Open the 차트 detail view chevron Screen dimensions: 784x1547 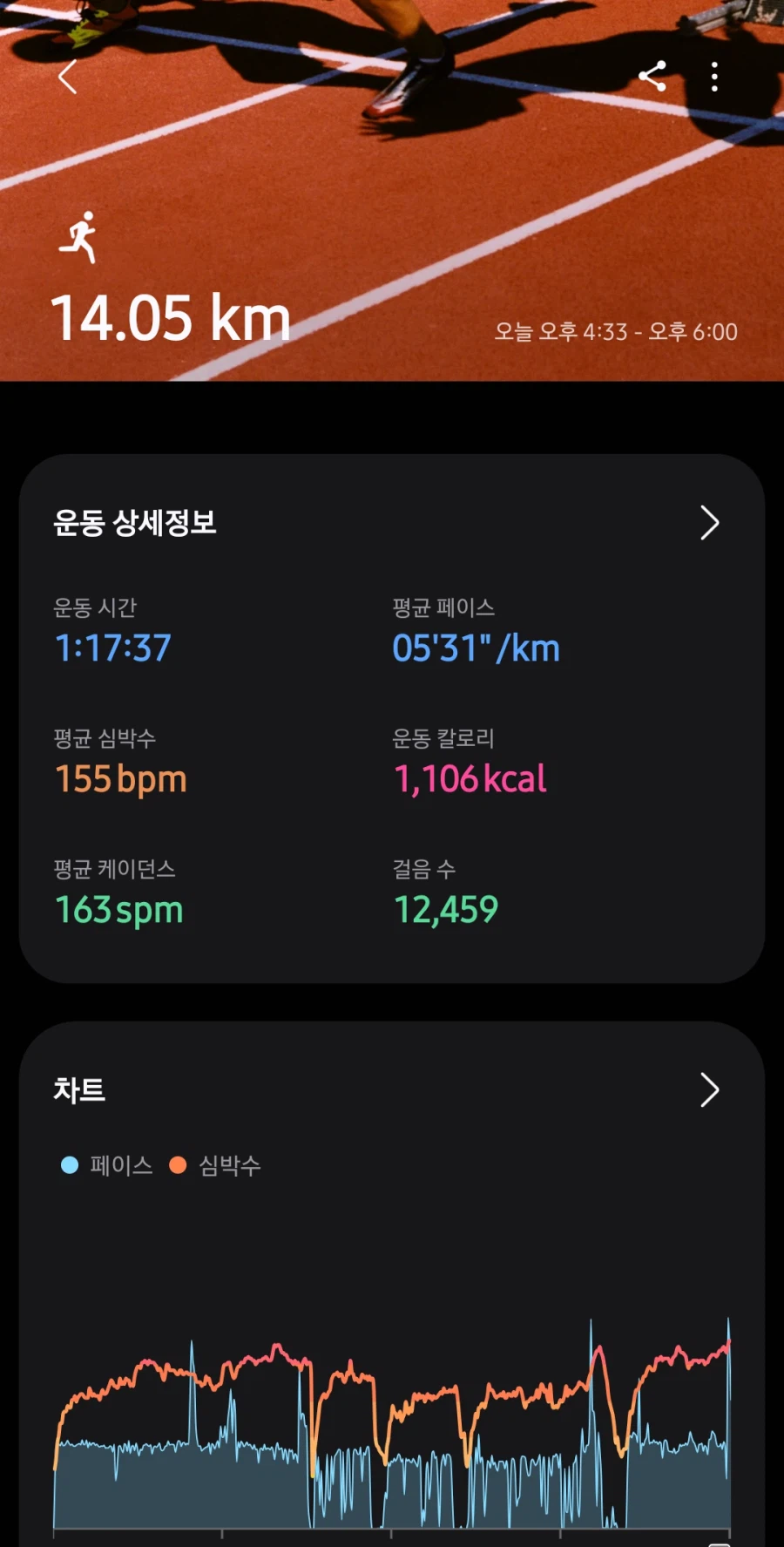pos(709,1090)
